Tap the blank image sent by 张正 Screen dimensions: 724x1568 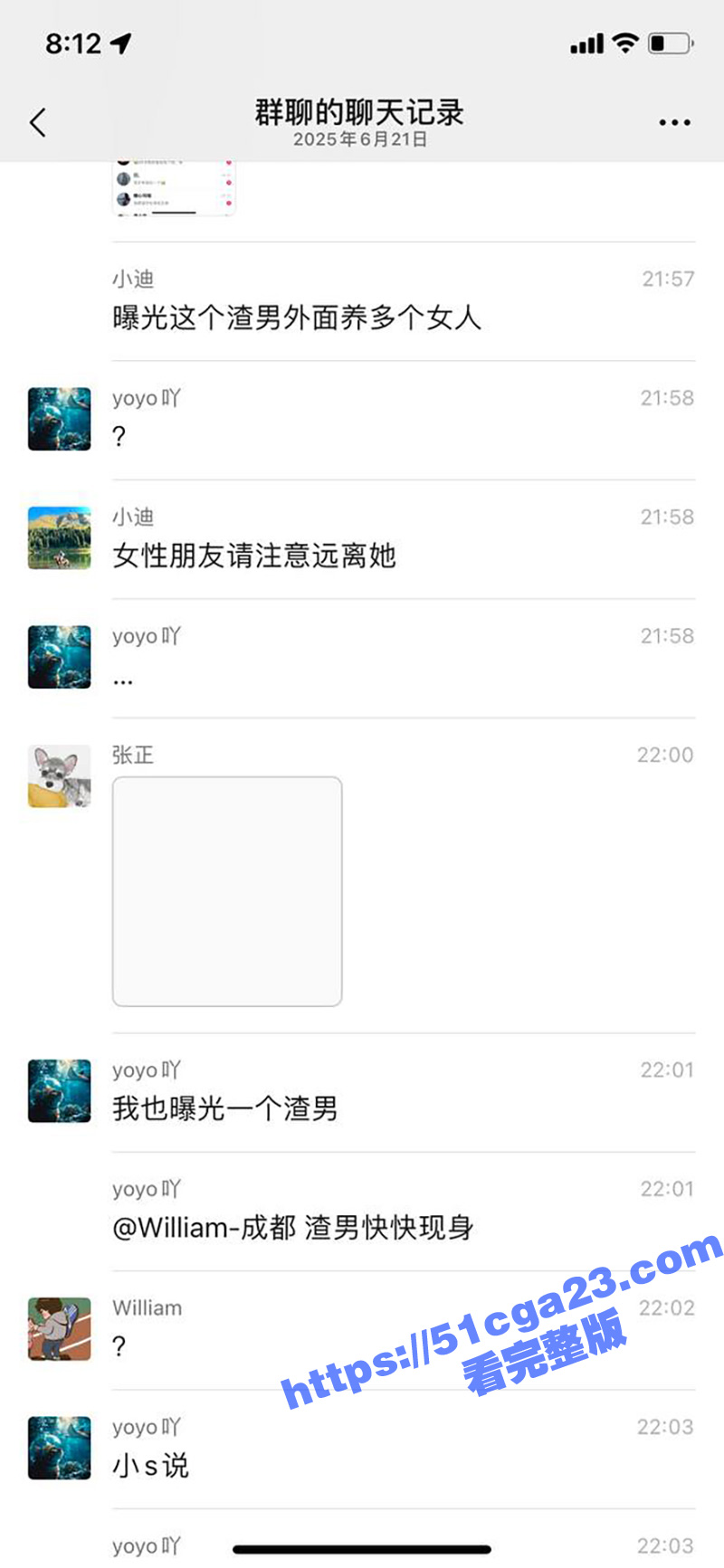pyautogui.click(x=225, y=889)
